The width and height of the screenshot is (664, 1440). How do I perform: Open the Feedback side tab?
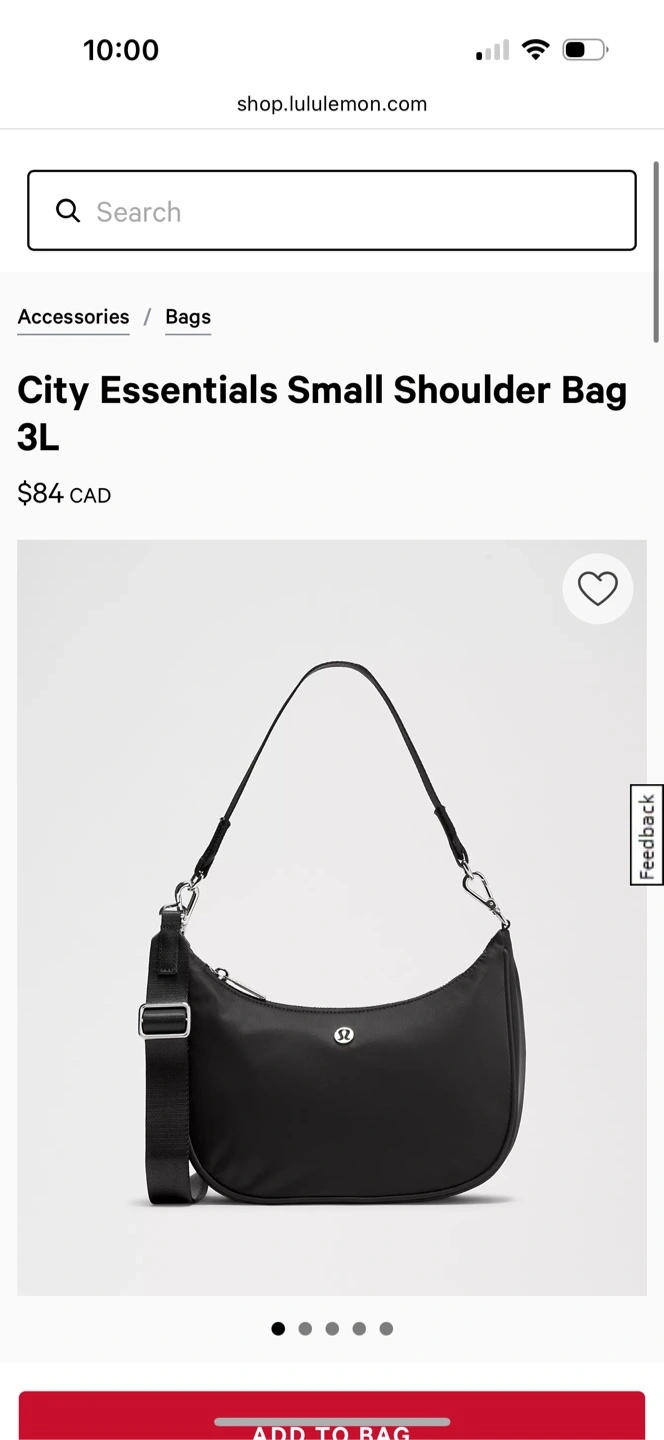tap(647, 836)
